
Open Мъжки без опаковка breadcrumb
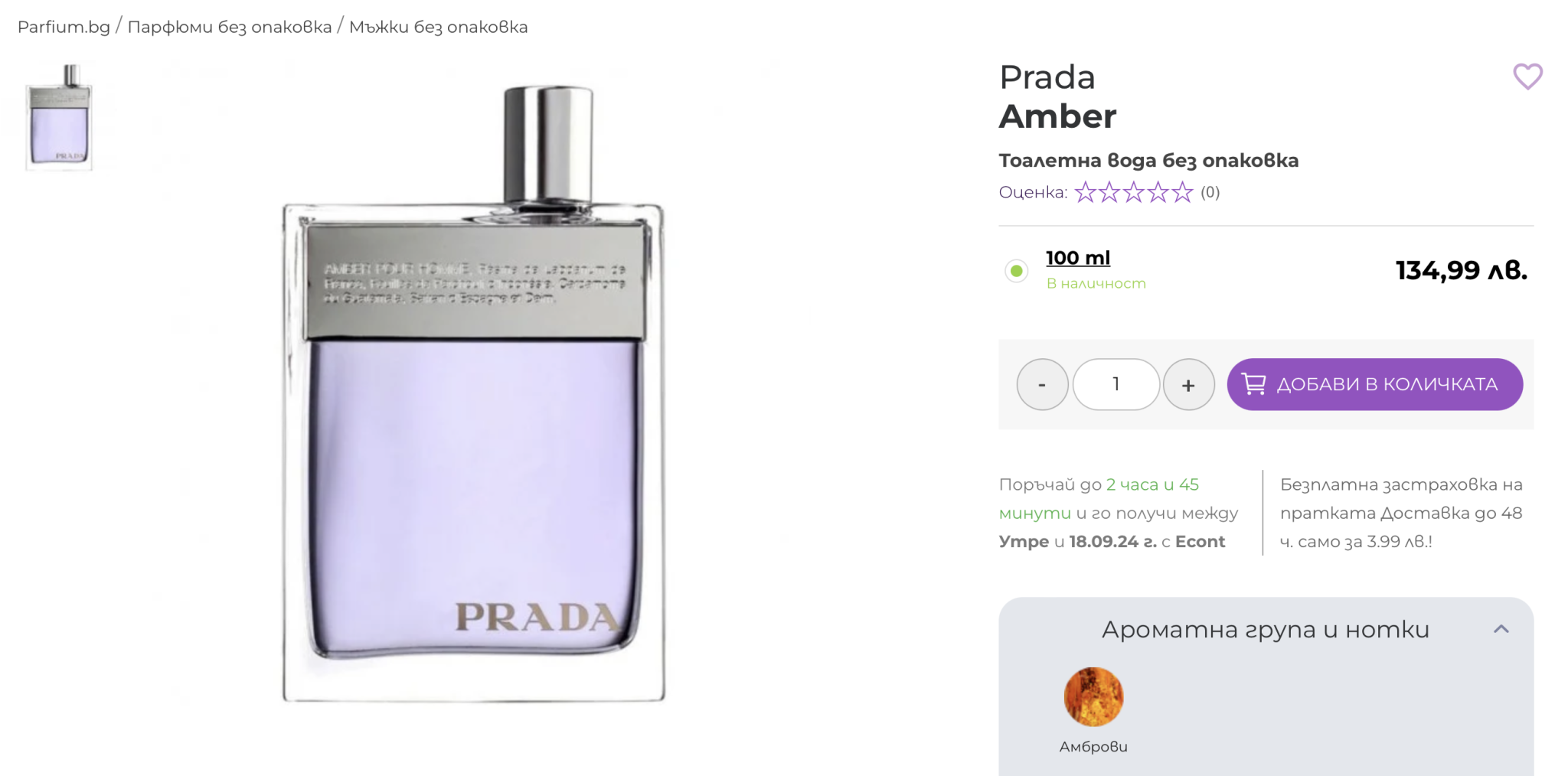(x=438, y=27)
